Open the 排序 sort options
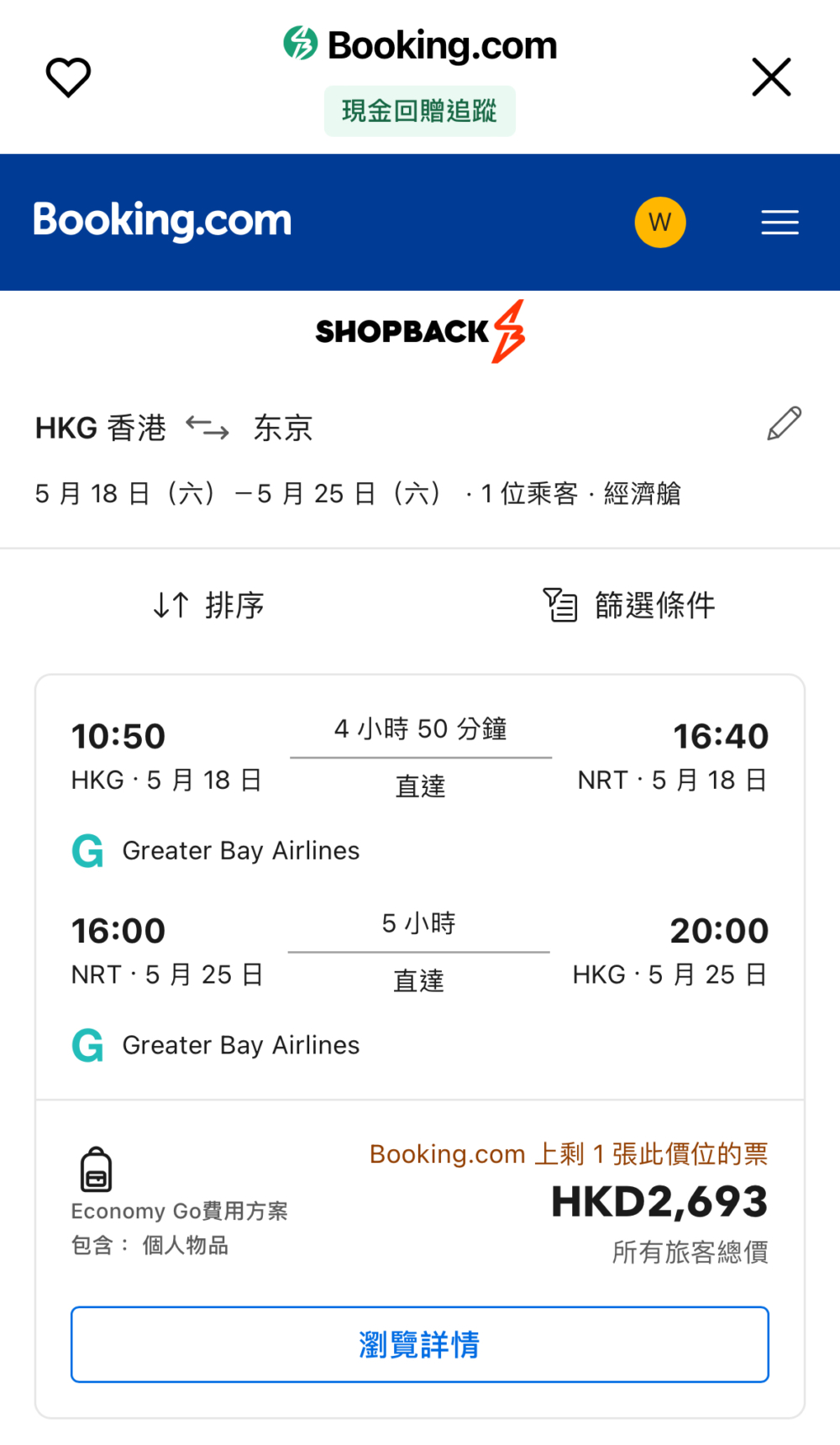 coord(209,605)
